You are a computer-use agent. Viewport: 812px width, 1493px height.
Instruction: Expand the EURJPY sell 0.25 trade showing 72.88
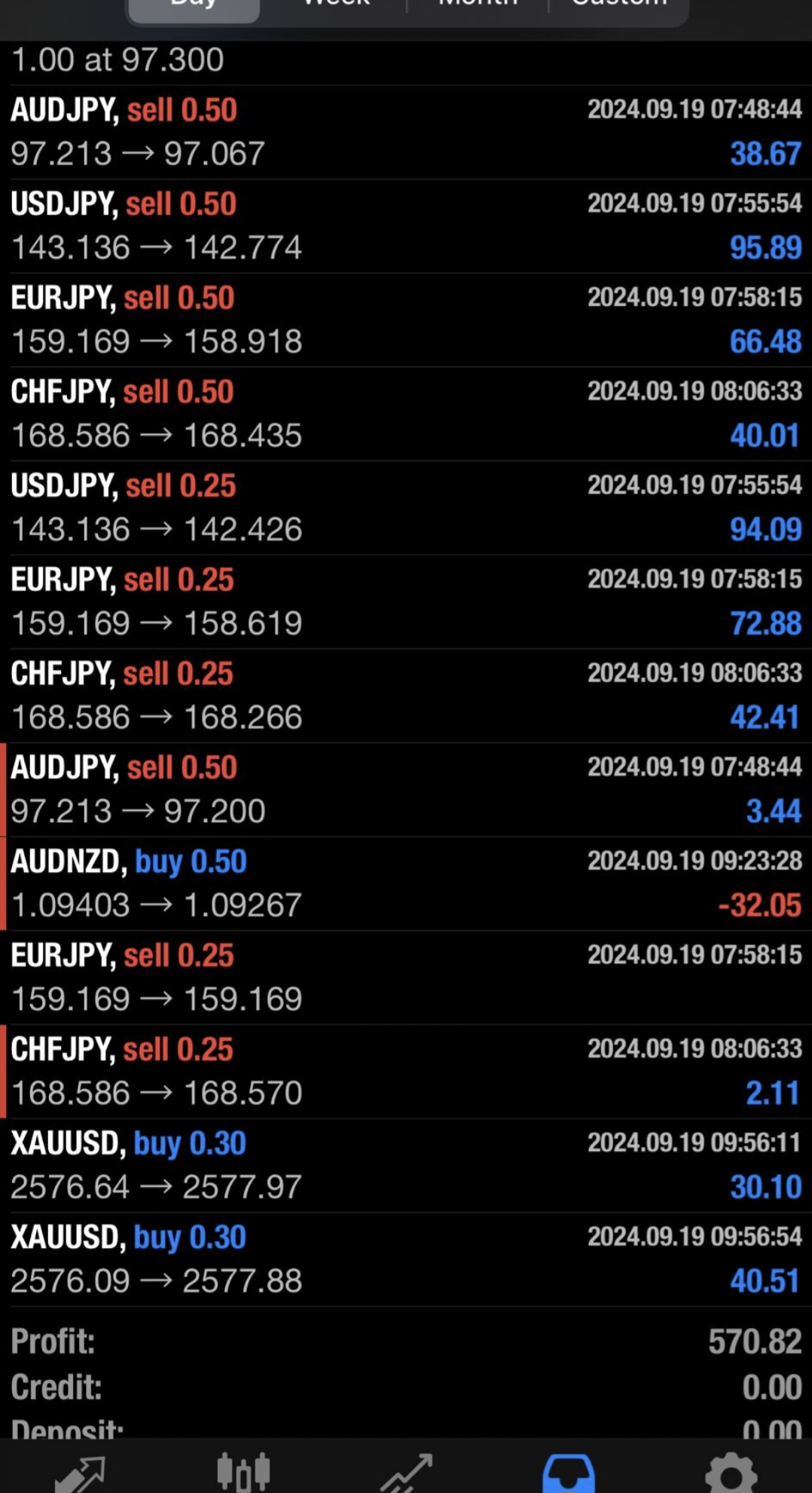406,602
